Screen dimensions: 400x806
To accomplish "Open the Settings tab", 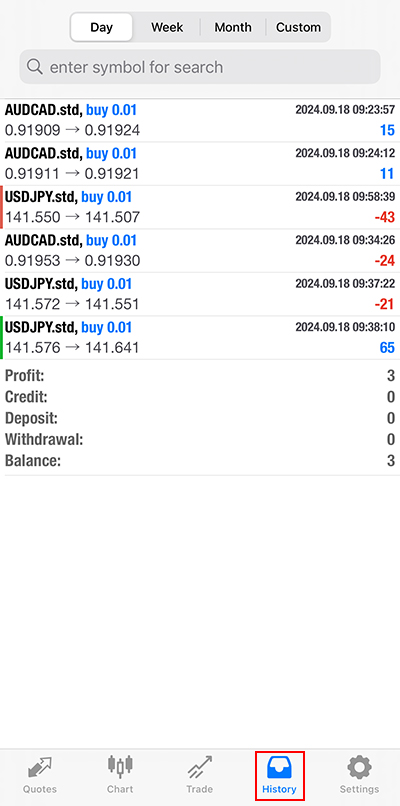I will pyautogui.click(x=359, y=775).
